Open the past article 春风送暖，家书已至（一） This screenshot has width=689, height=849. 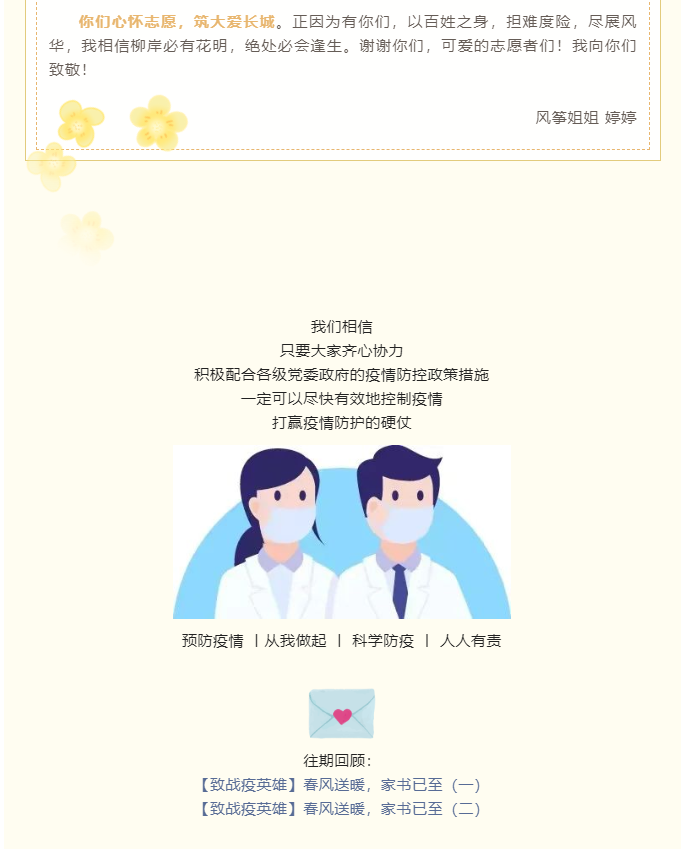coord(339,785)
